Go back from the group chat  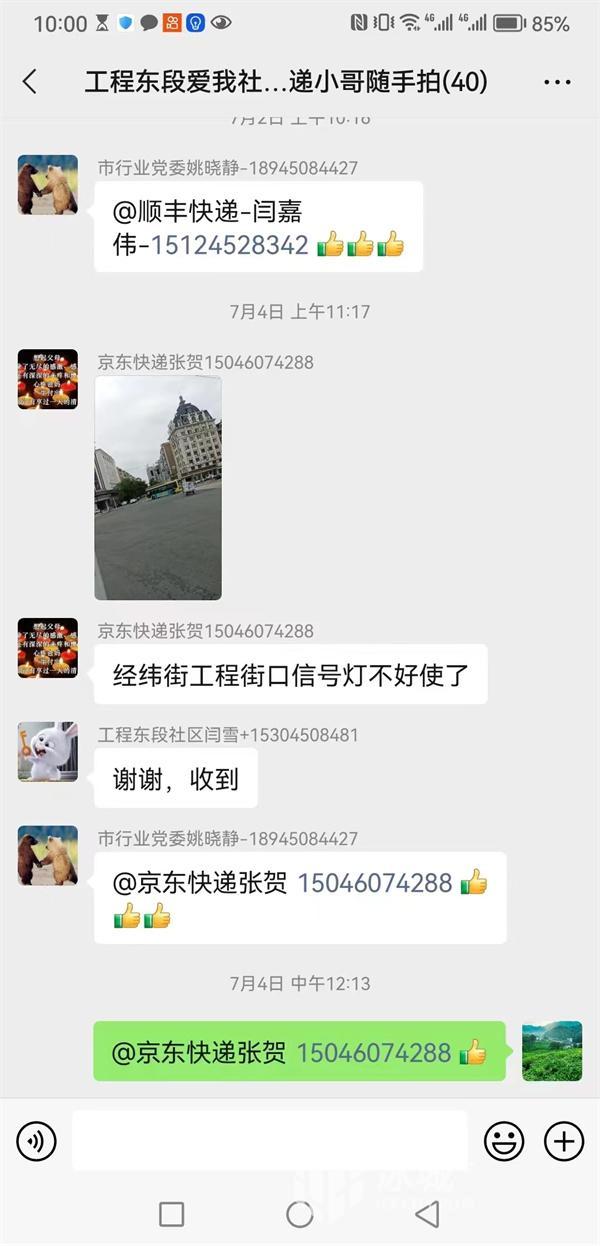30,82
